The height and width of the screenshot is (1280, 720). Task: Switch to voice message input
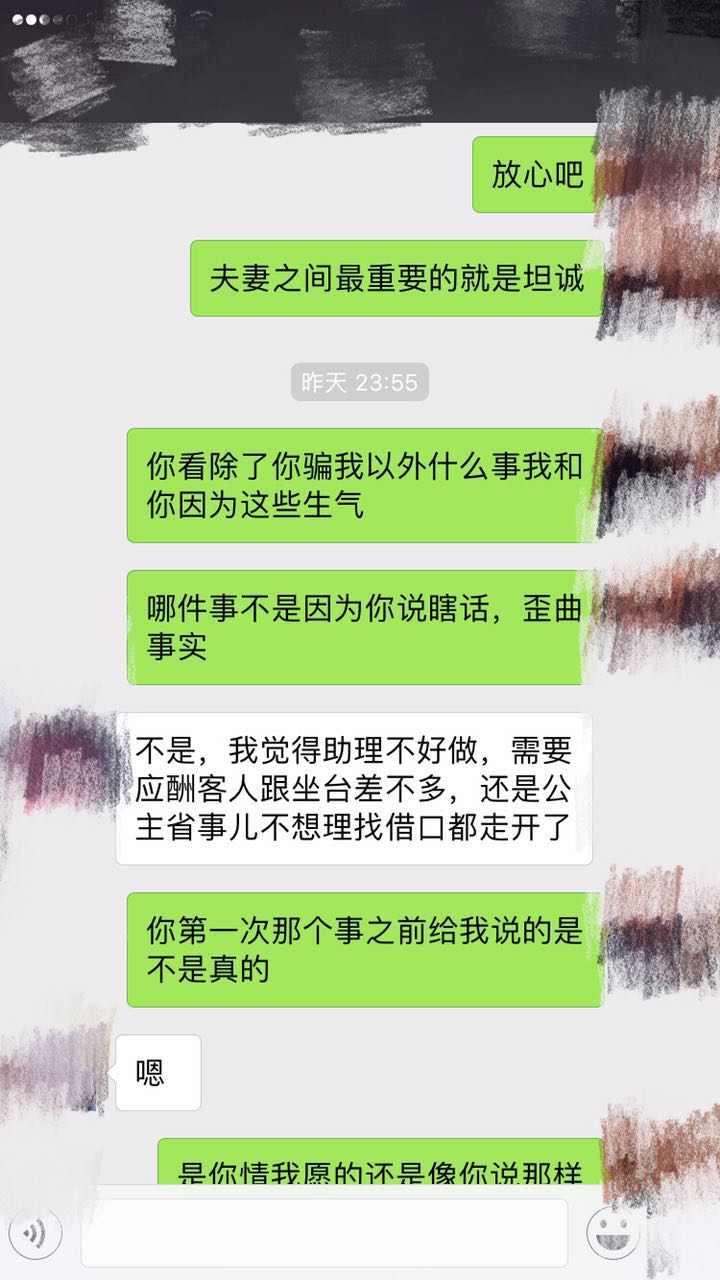click(x=34, y=1234)
